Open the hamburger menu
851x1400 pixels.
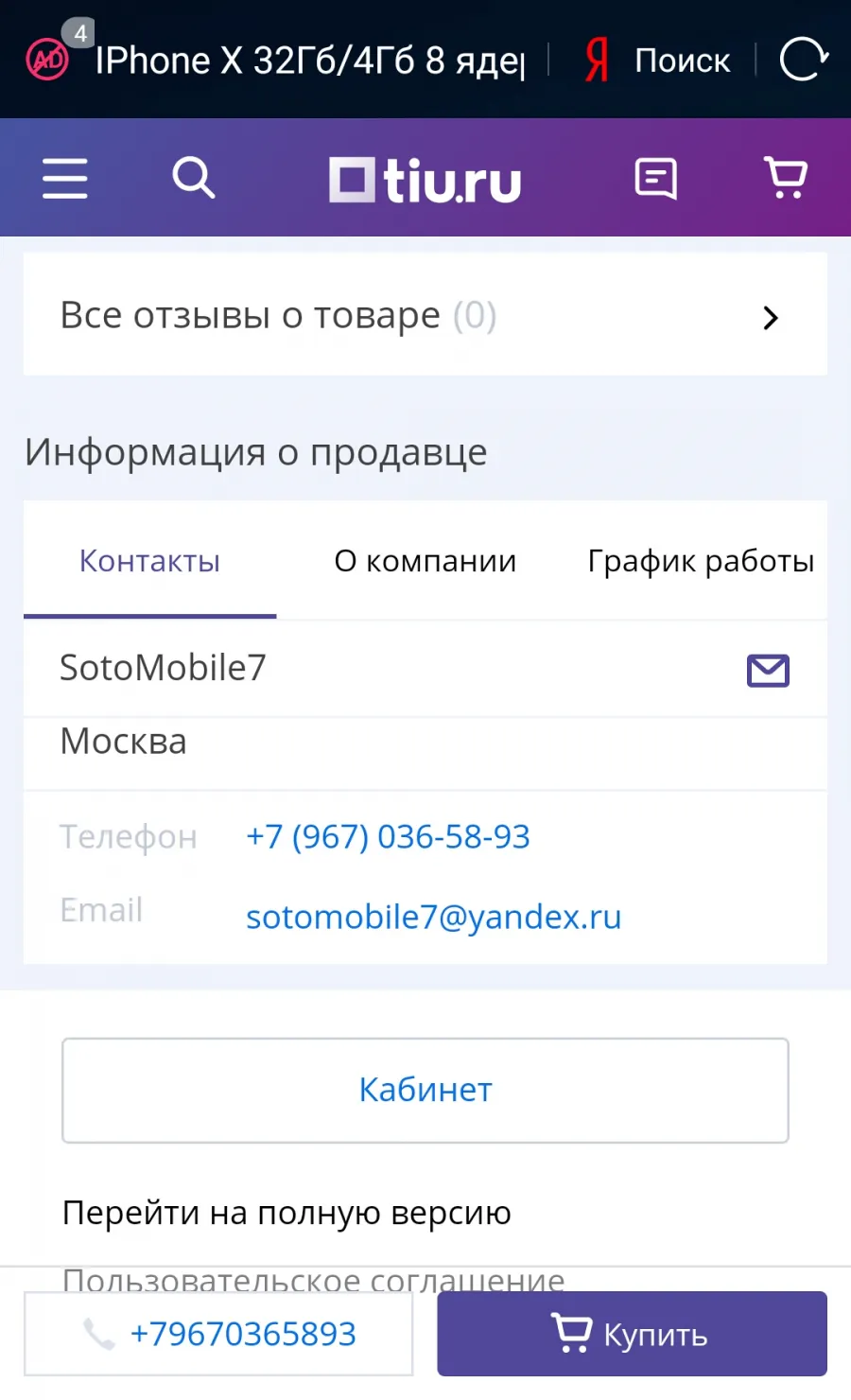(65, 178)
